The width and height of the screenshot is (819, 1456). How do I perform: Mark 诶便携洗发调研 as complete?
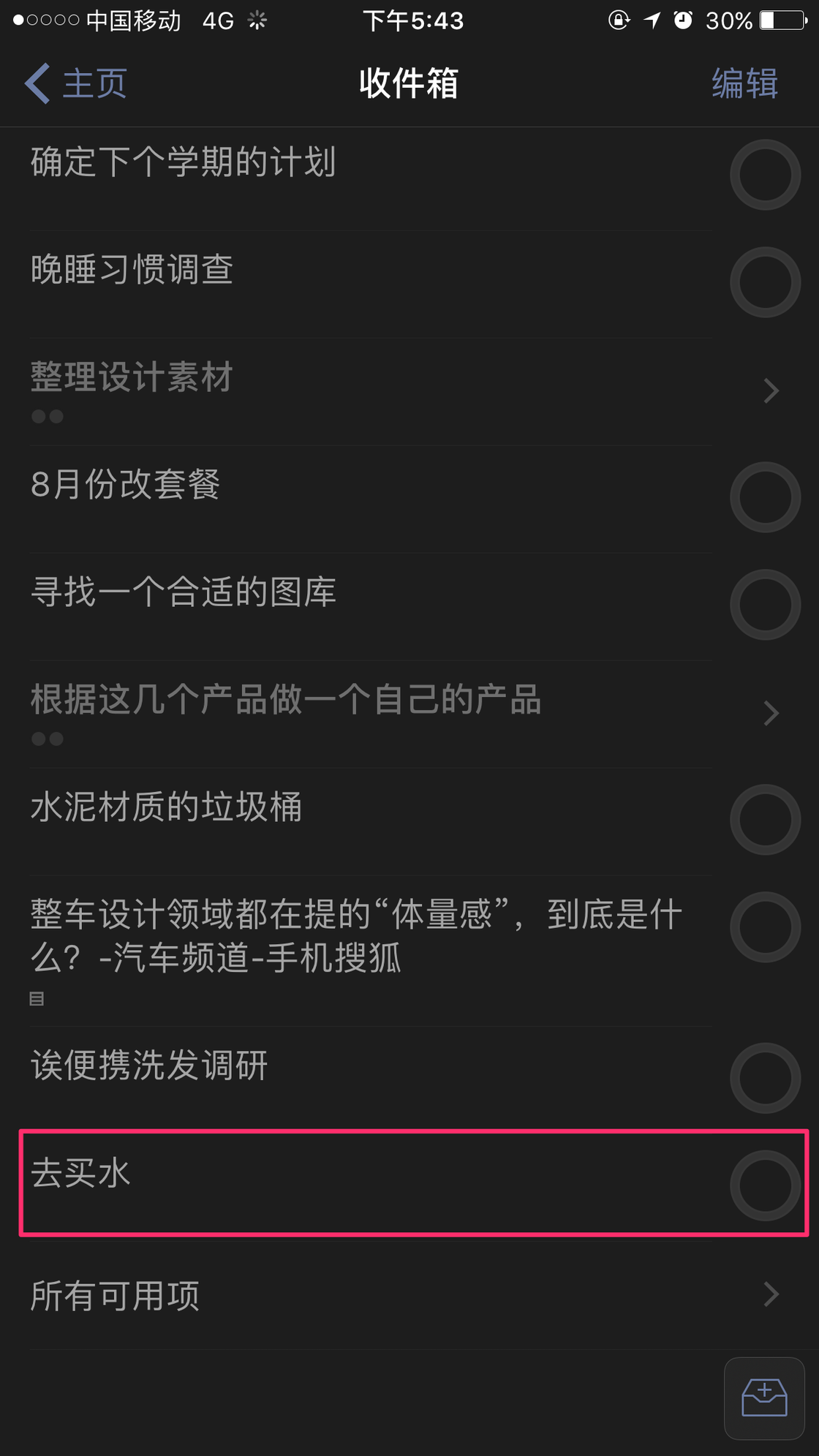pos(765,1078)
